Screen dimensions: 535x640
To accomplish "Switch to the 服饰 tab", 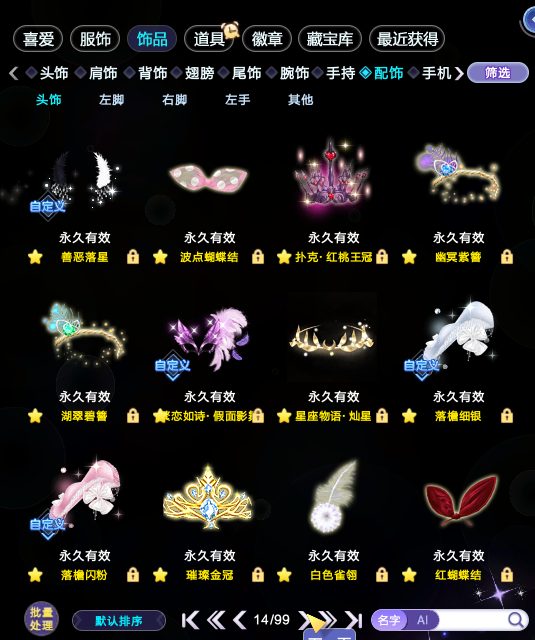I will (x=95, y=39).
